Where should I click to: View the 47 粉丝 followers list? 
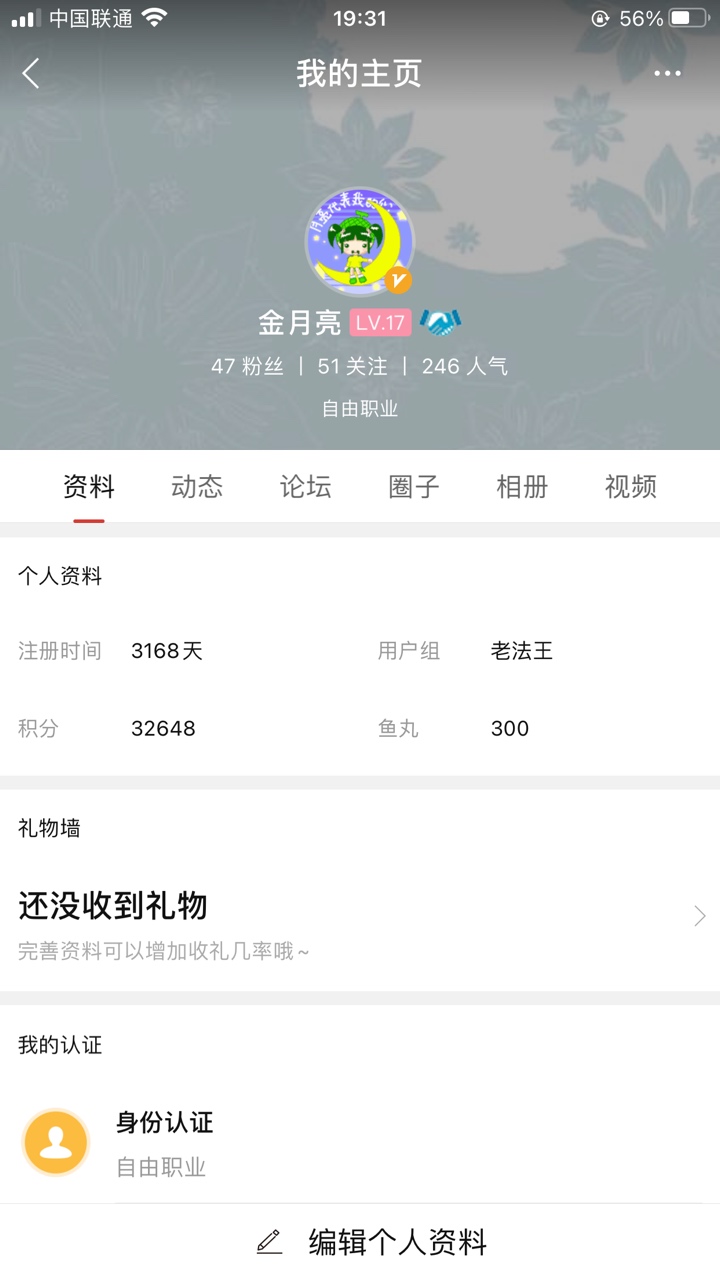(247, 366)
